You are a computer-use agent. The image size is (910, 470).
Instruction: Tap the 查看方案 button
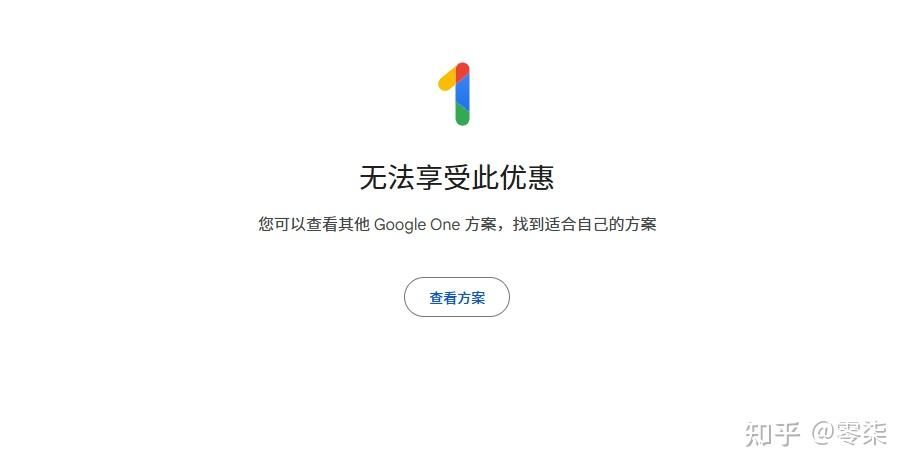[456, 298]
